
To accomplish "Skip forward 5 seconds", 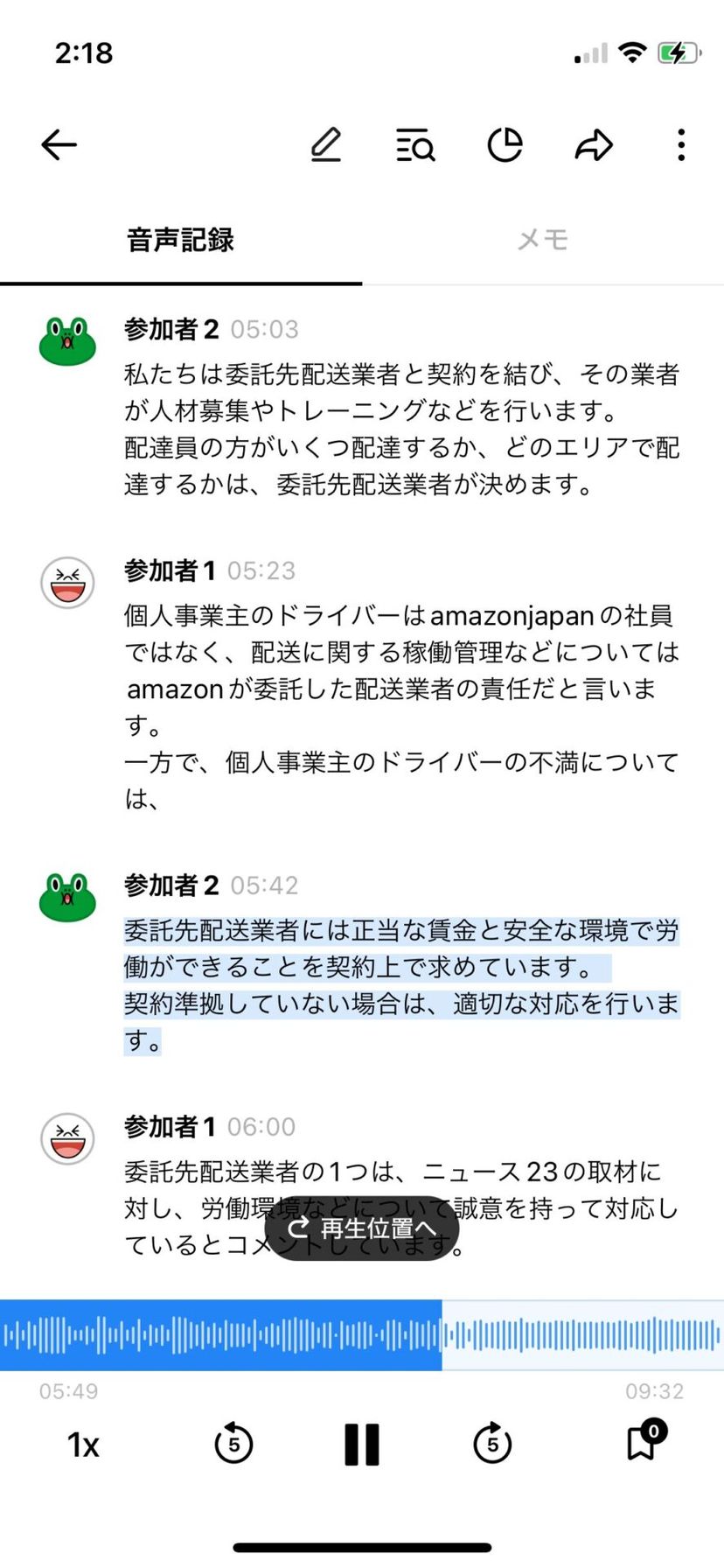I will click(492, 1444).
